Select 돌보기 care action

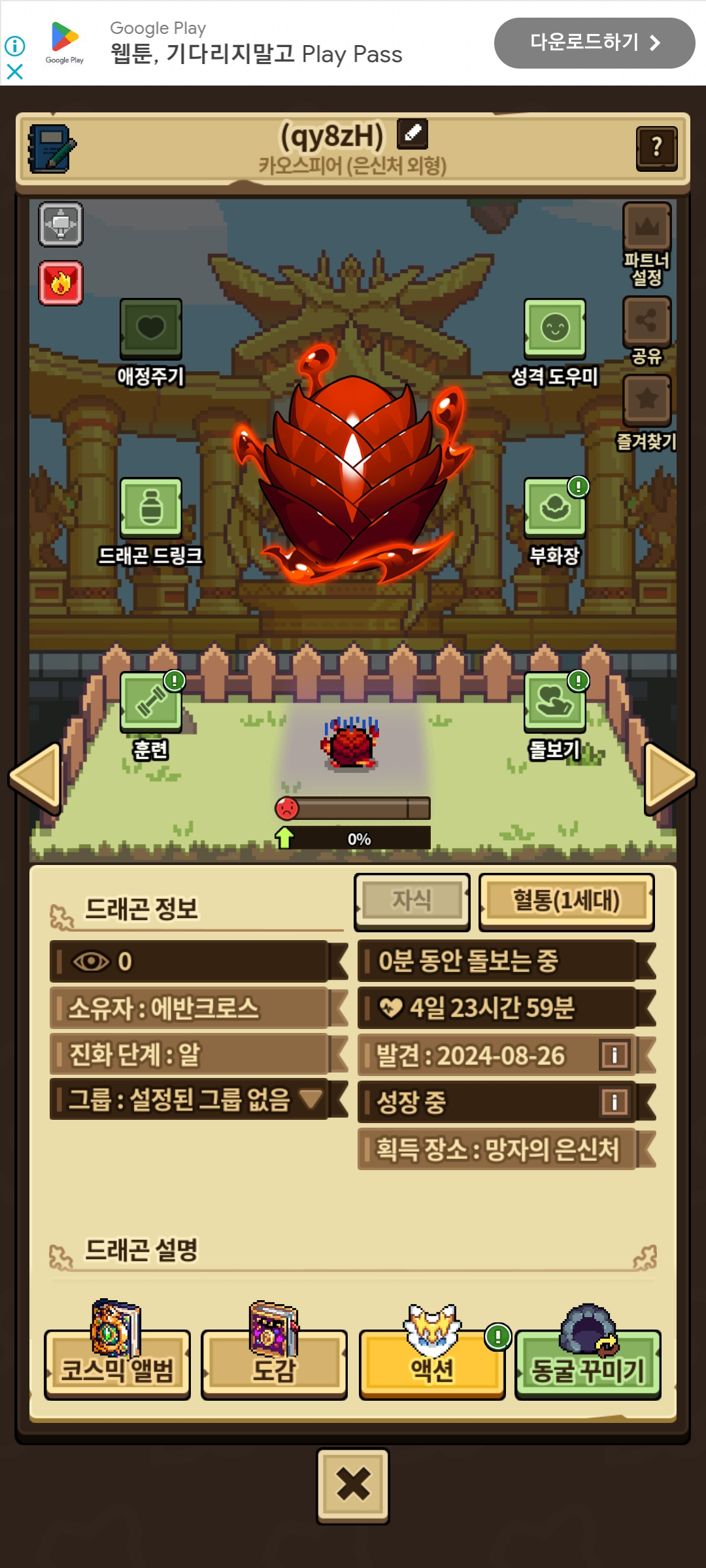pos(554,702)
